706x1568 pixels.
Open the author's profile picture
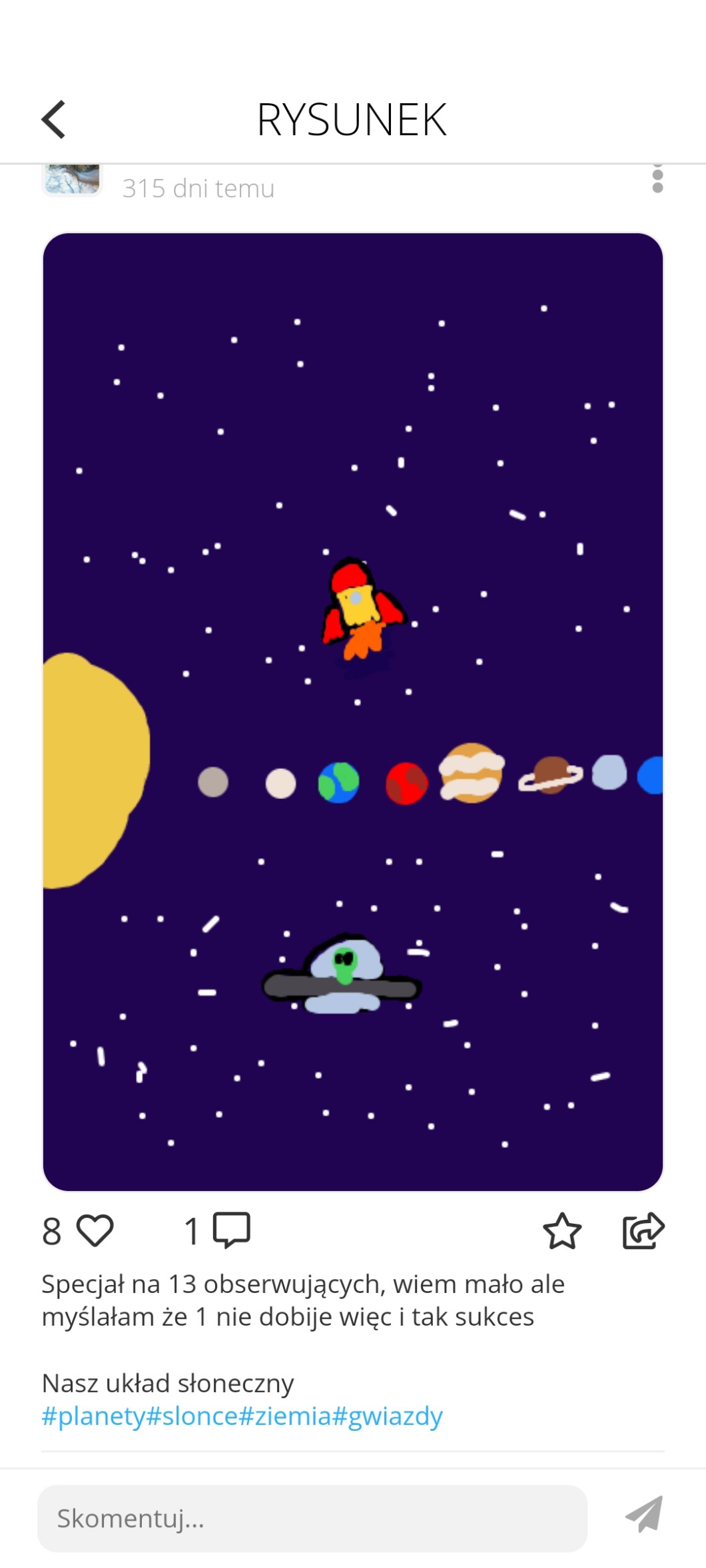72,180
